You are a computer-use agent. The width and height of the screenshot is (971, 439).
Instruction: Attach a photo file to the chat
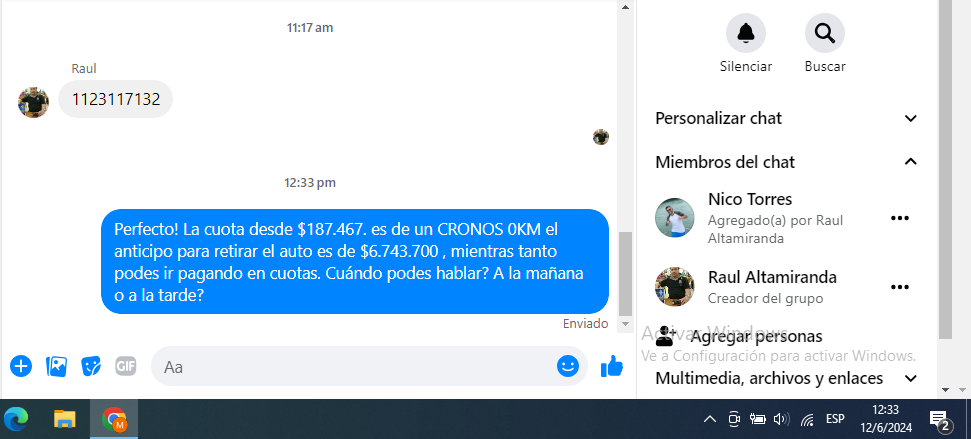click(x=56, y=366)
